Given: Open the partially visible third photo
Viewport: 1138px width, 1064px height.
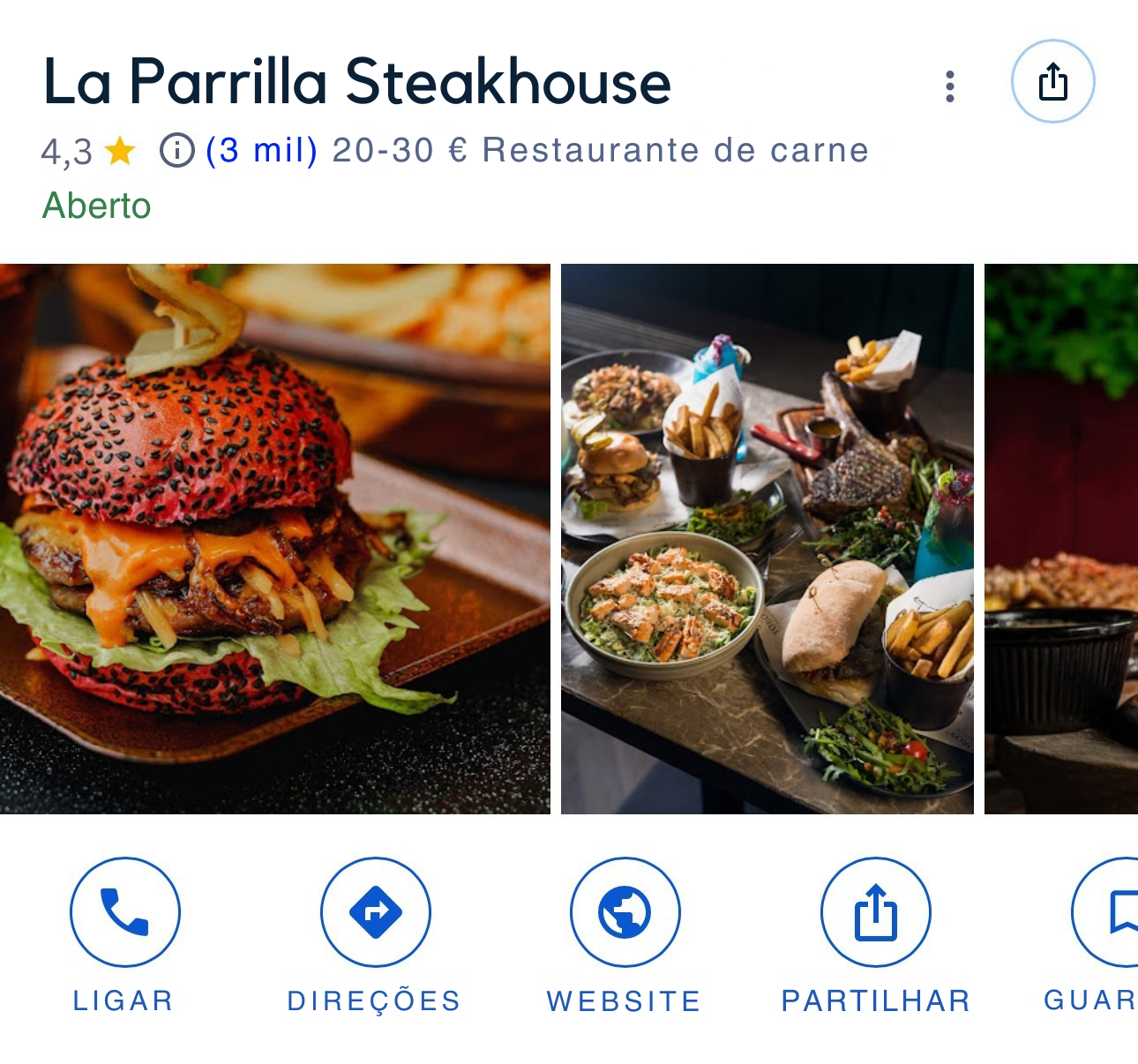Looking at the screenshot, I should [x=1061, y=538].
